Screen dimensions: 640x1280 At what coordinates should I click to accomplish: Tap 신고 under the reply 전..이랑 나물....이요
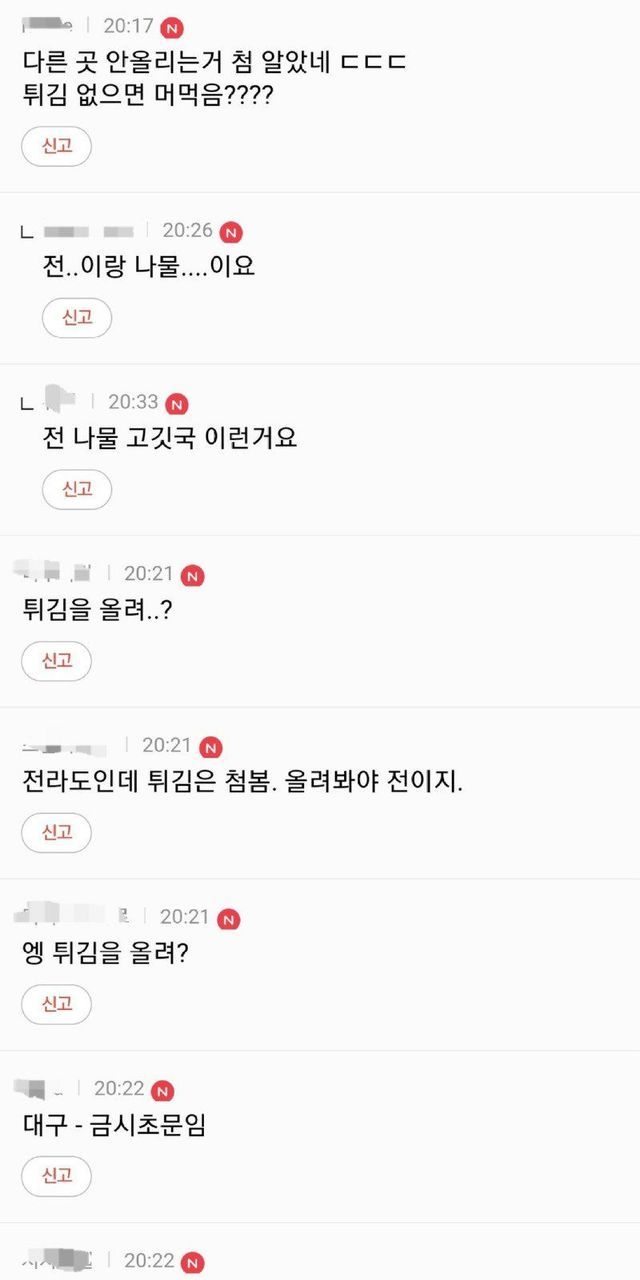tap(77, 318)
